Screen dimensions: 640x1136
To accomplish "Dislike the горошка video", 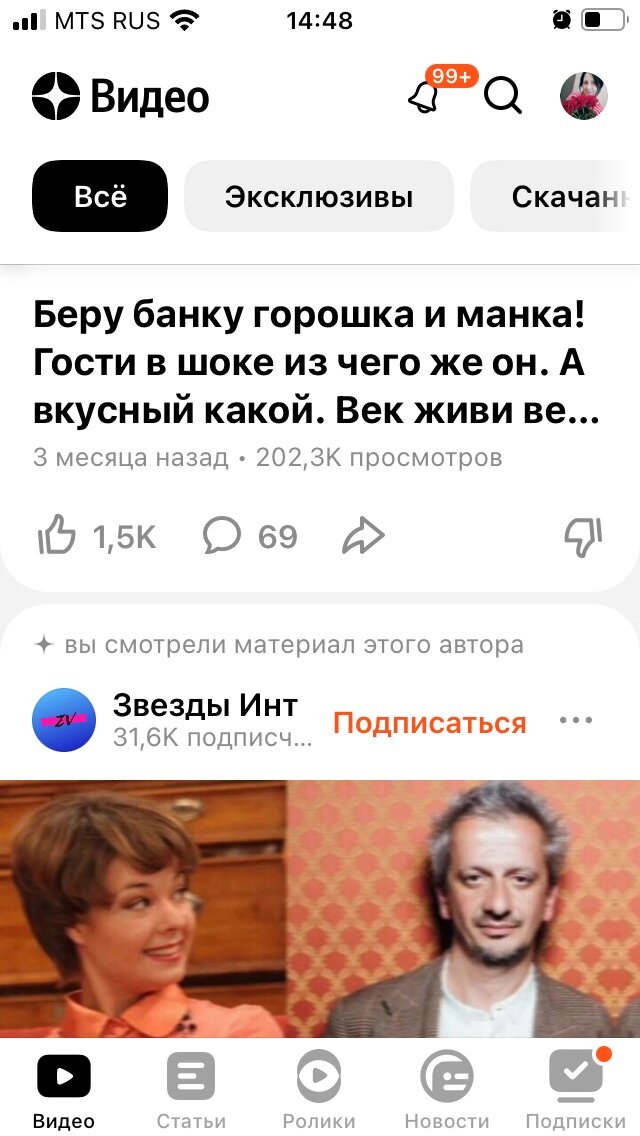I will [x=583, y=537].
